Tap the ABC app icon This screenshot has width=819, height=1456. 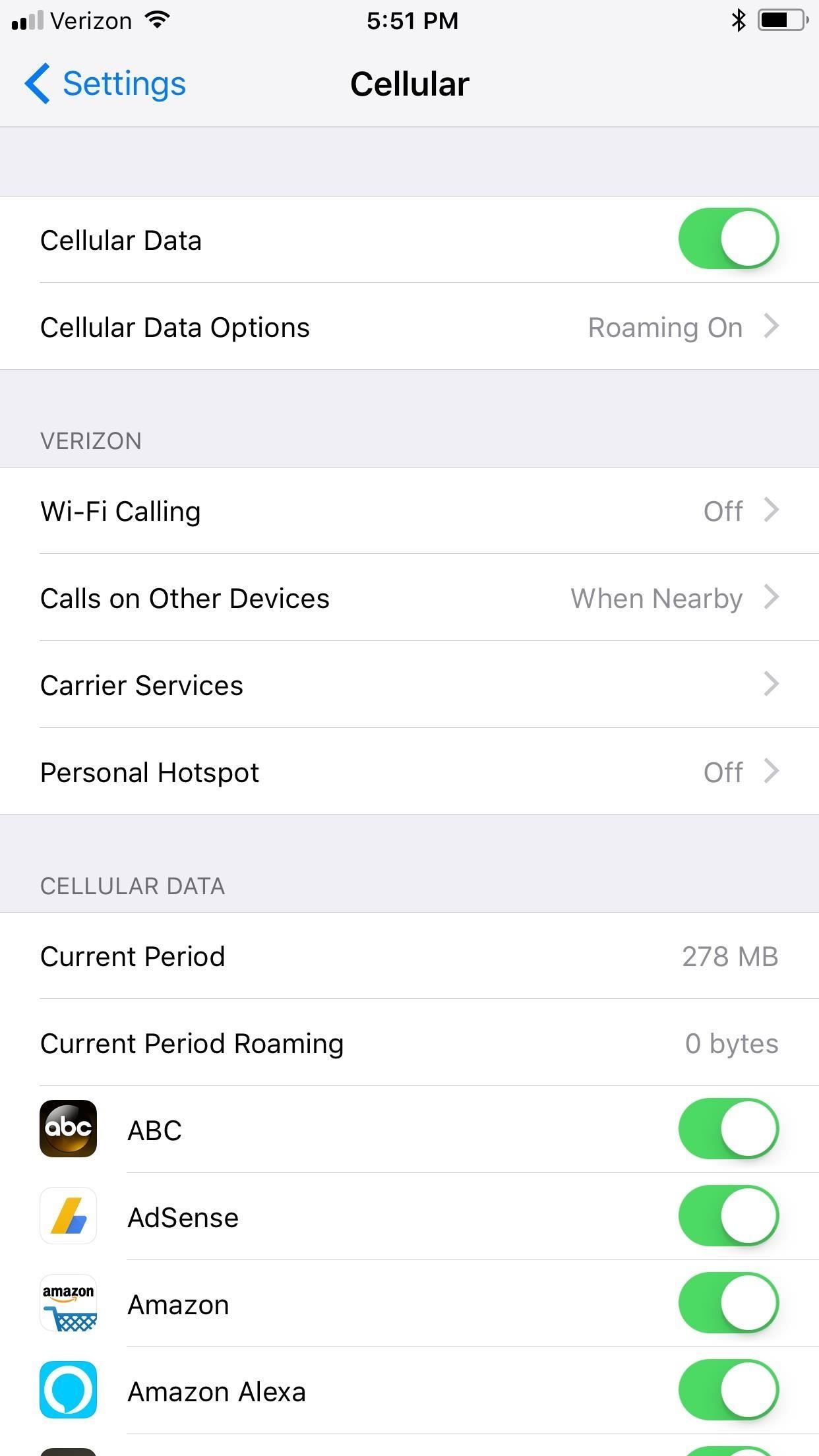click(68, 1128)
